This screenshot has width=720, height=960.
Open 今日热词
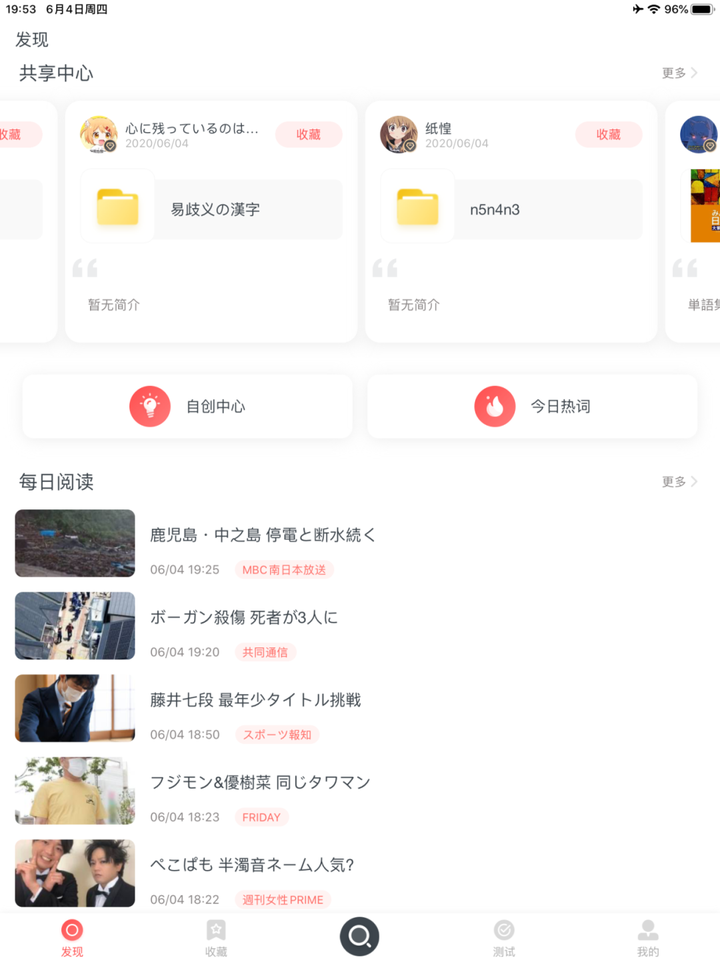coord(532,407)
